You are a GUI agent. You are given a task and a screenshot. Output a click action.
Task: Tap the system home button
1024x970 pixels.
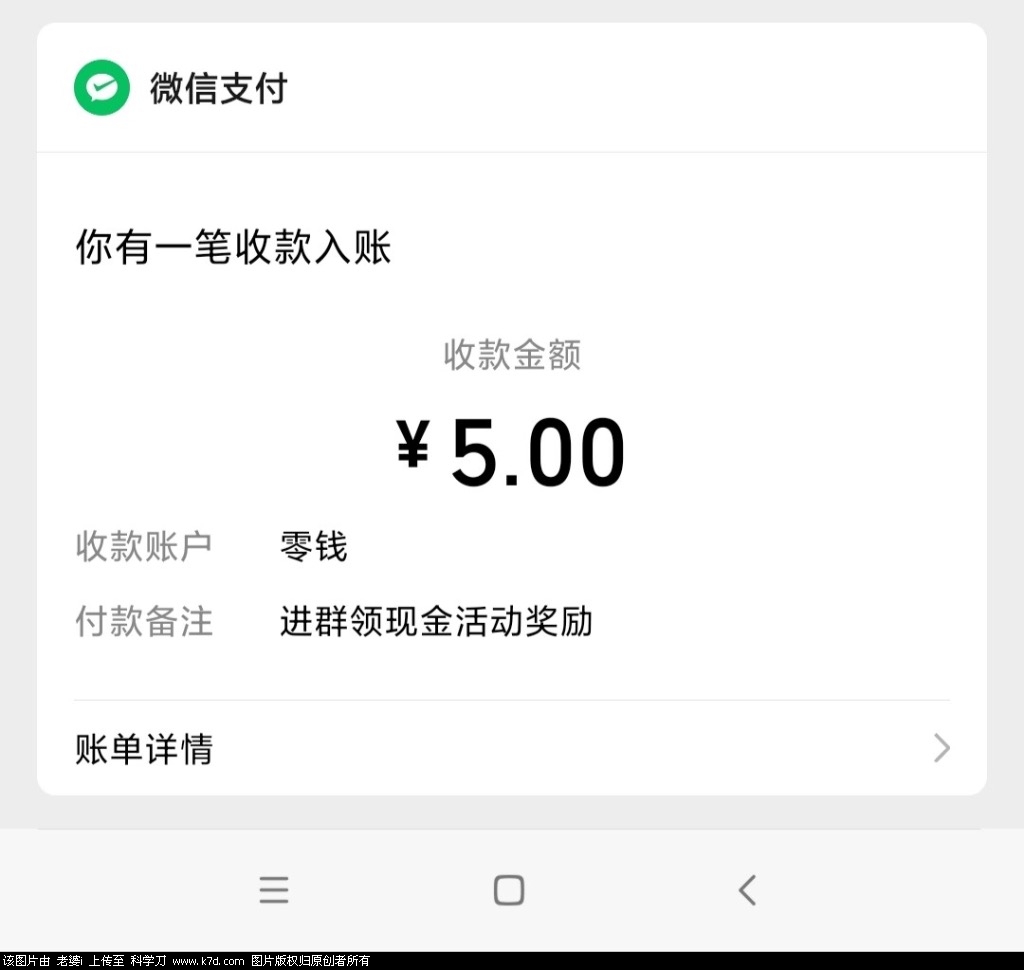point(509,889)
